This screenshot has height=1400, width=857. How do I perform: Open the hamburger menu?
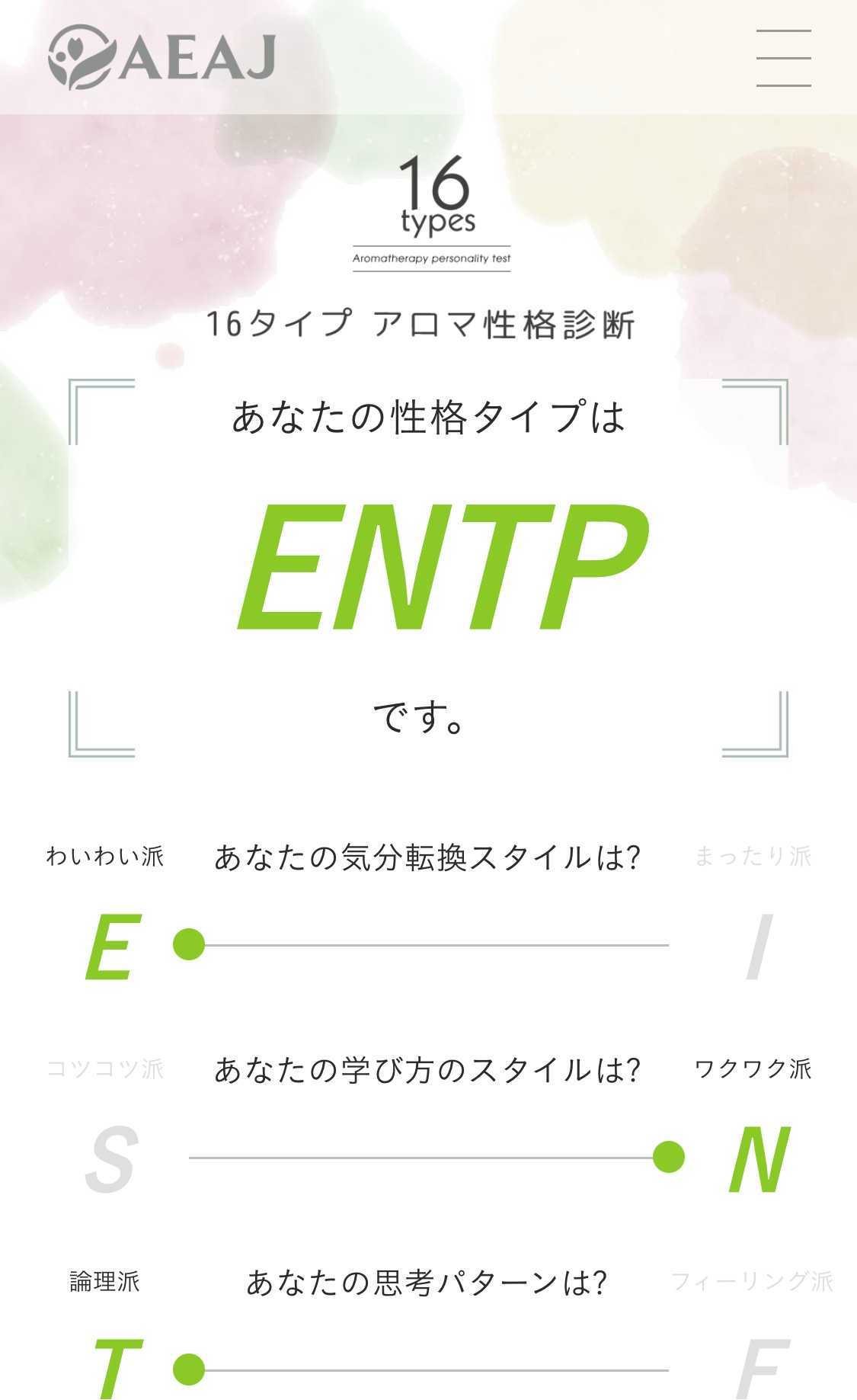click(783, 58)
